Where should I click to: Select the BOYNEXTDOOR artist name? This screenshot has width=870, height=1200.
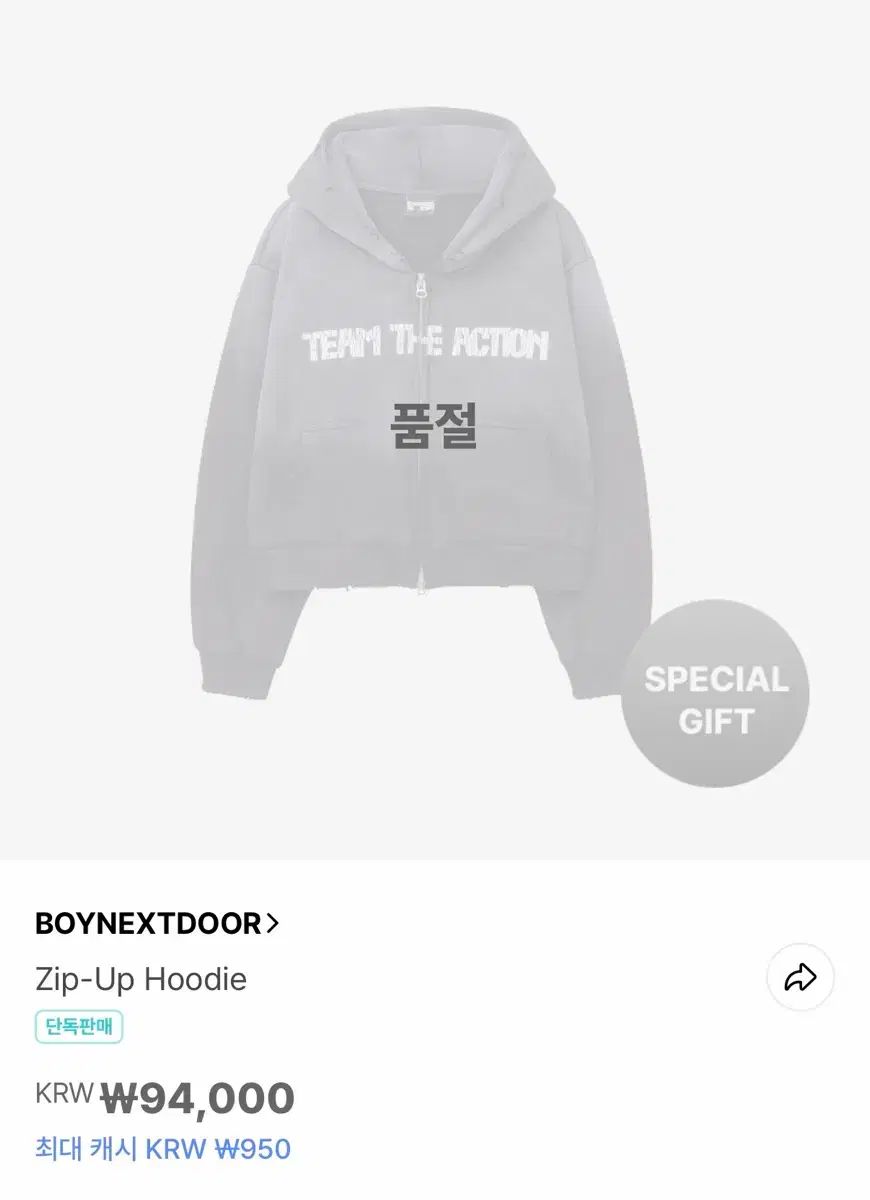(145, 925)
